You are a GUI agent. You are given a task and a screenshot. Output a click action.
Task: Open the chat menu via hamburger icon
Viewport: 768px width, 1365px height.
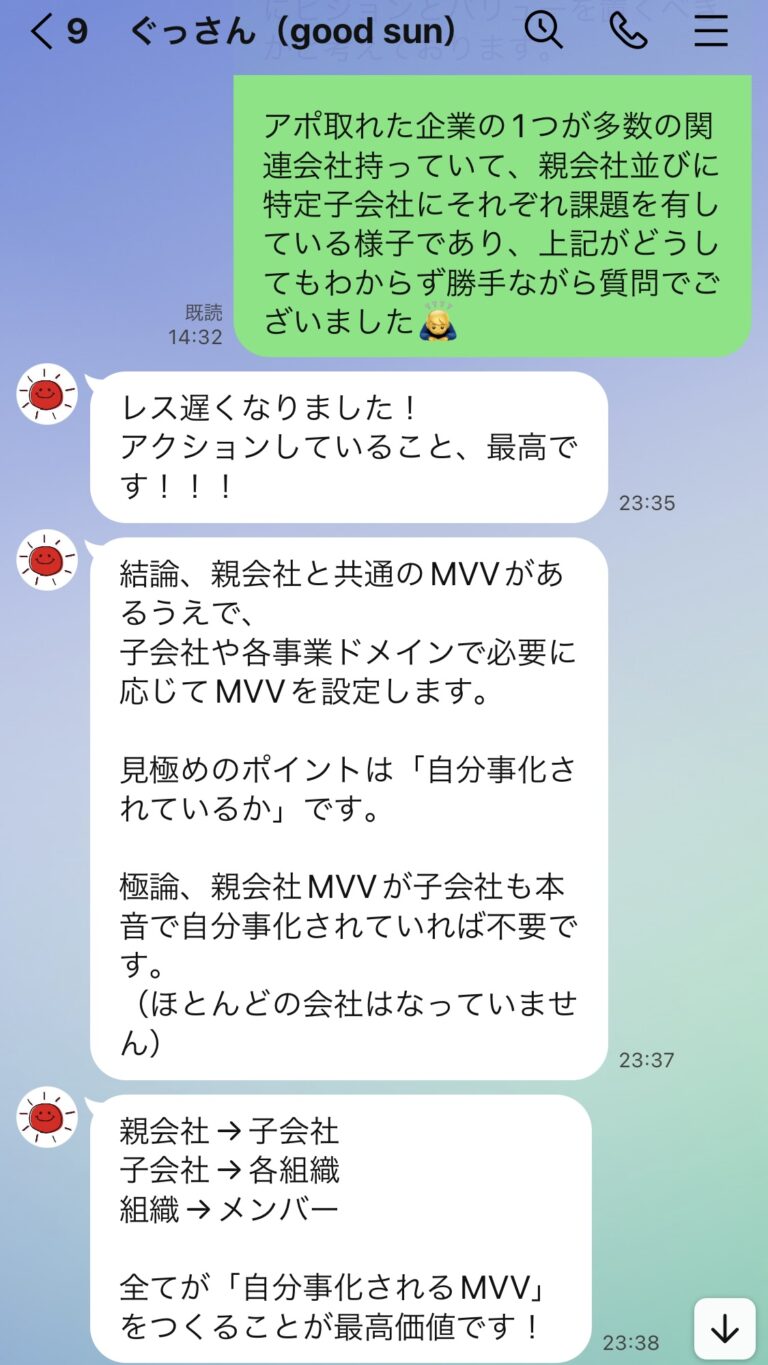pyautogui.click(x=710, y=31)
